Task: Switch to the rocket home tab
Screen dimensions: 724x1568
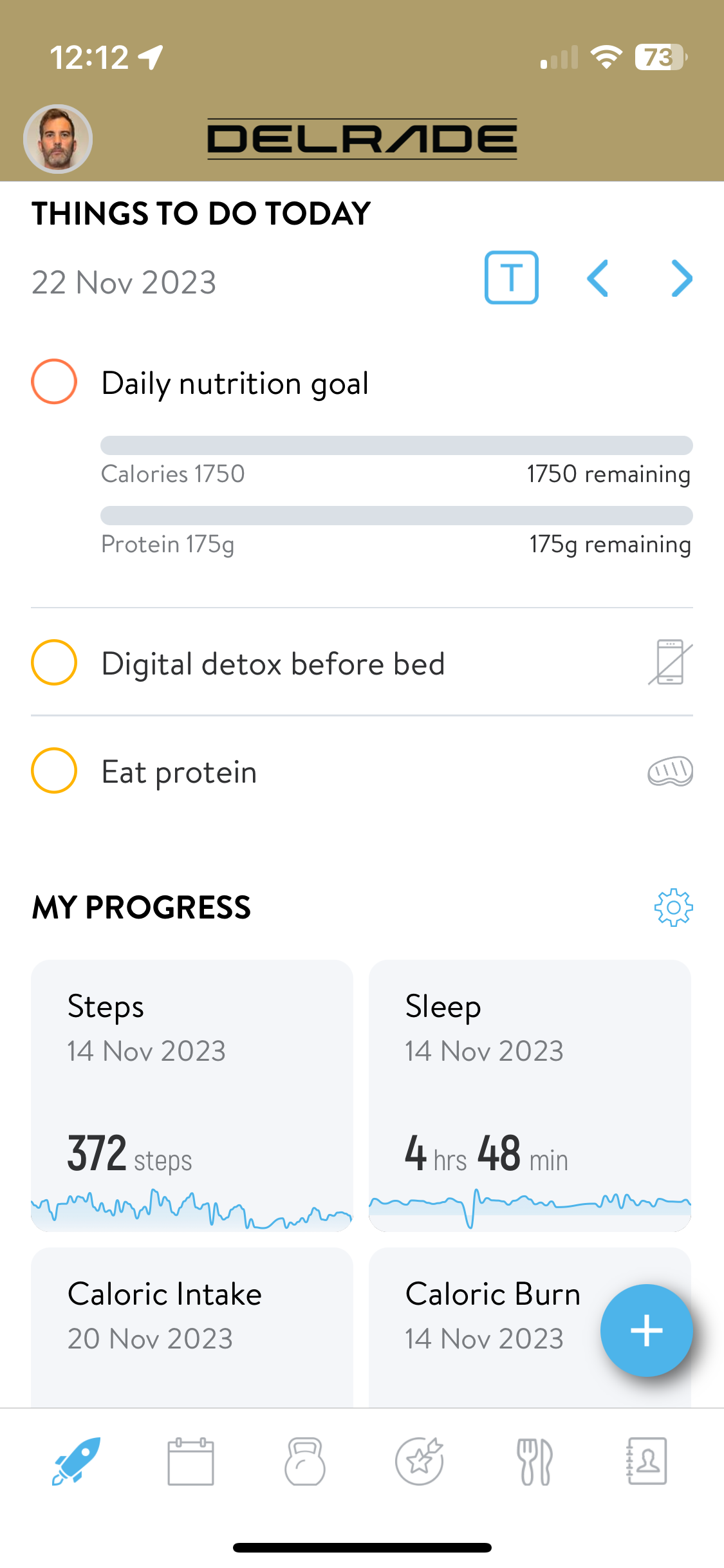Action: point(77,1461)
